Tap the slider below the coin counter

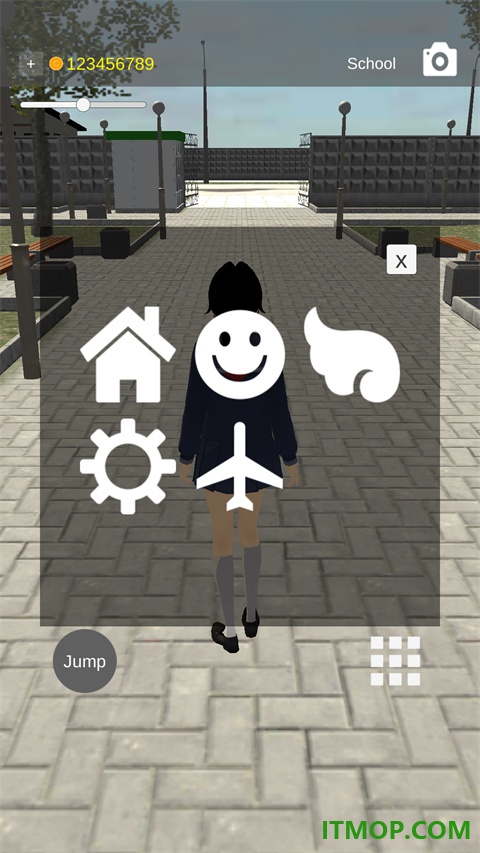pos(83,104)
